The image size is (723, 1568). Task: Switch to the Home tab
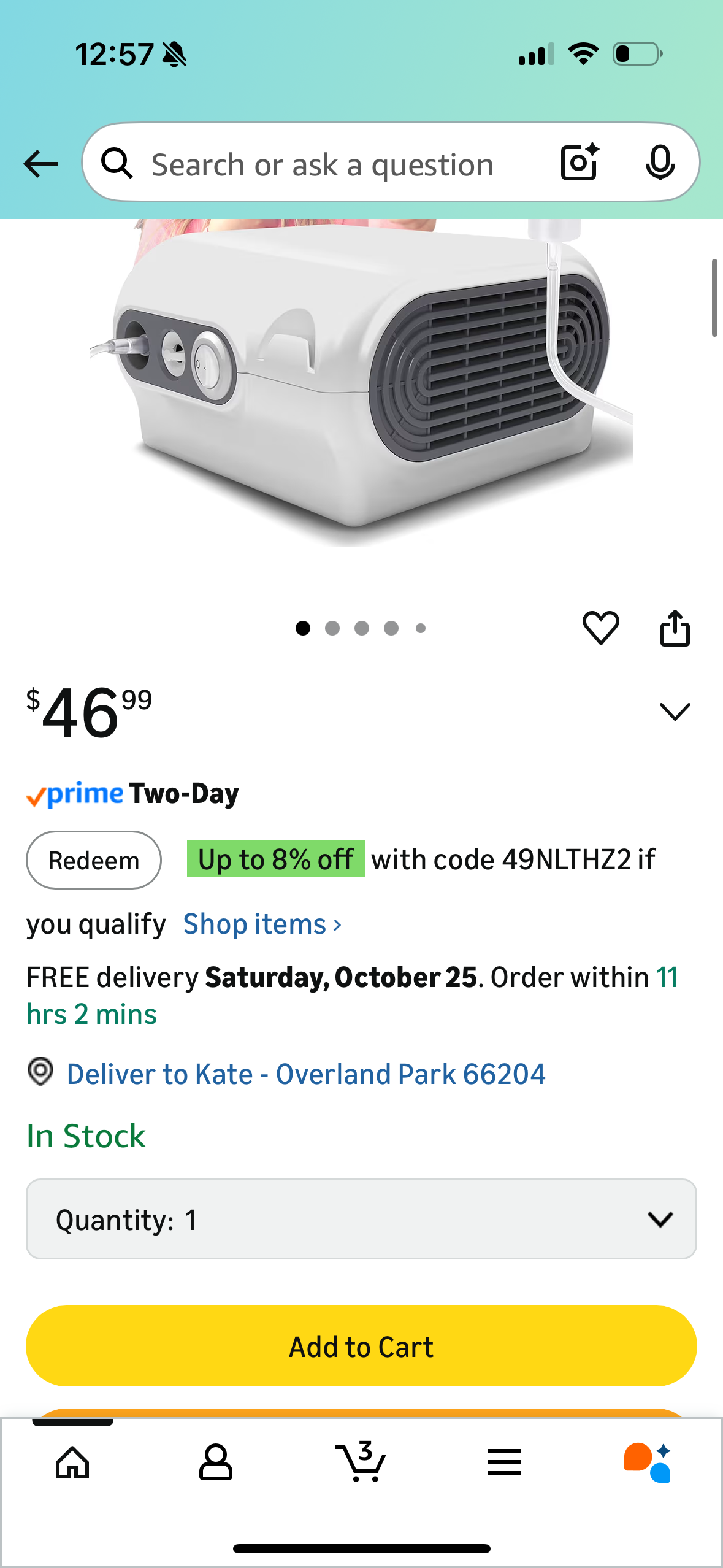(x=72, y=1462)
